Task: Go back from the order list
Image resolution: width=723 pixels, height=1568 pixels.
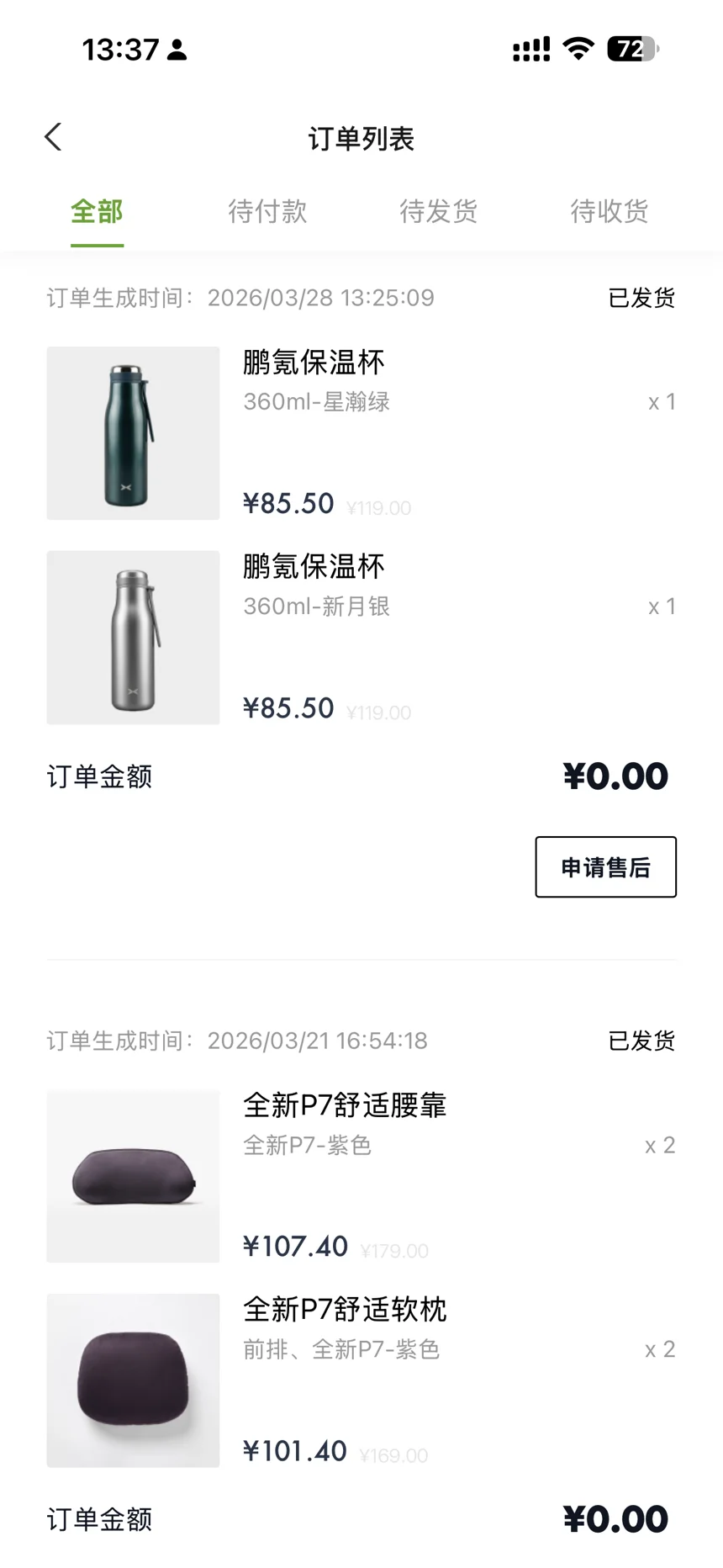Action: [54, 137]
